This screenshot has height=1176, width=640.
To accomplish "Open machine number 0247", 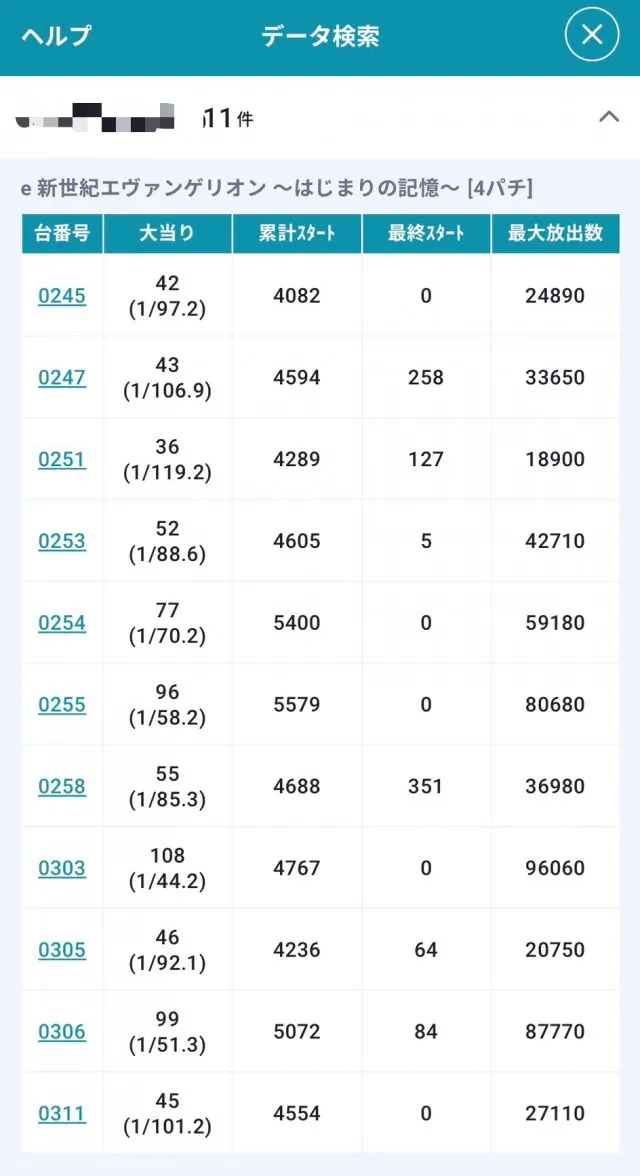I will (x=62, y=377).
